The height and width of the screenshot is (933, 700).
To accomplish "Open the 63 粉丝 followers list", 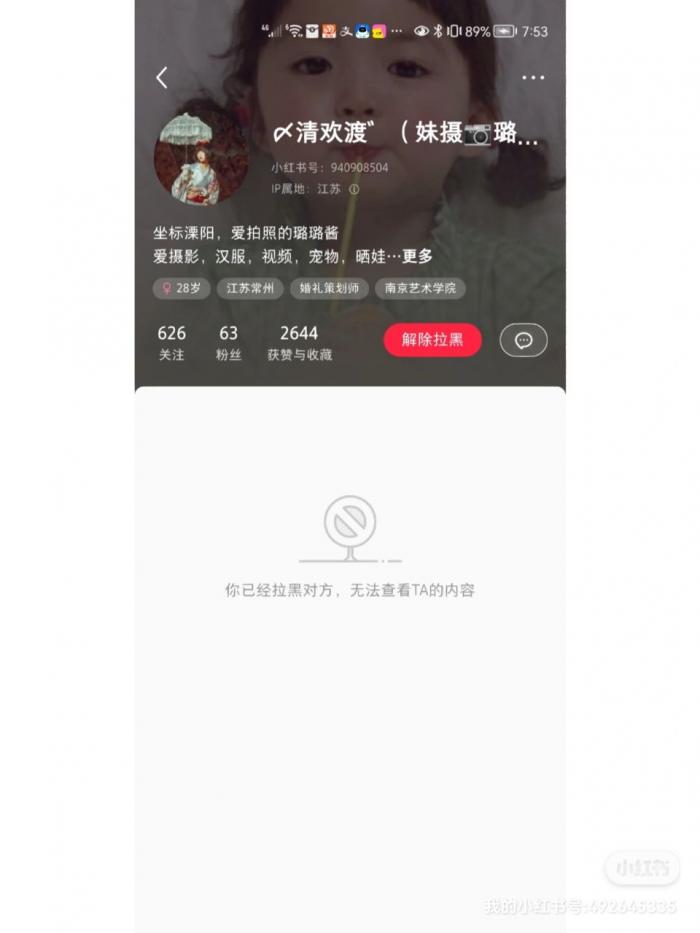I will [229, 342].
